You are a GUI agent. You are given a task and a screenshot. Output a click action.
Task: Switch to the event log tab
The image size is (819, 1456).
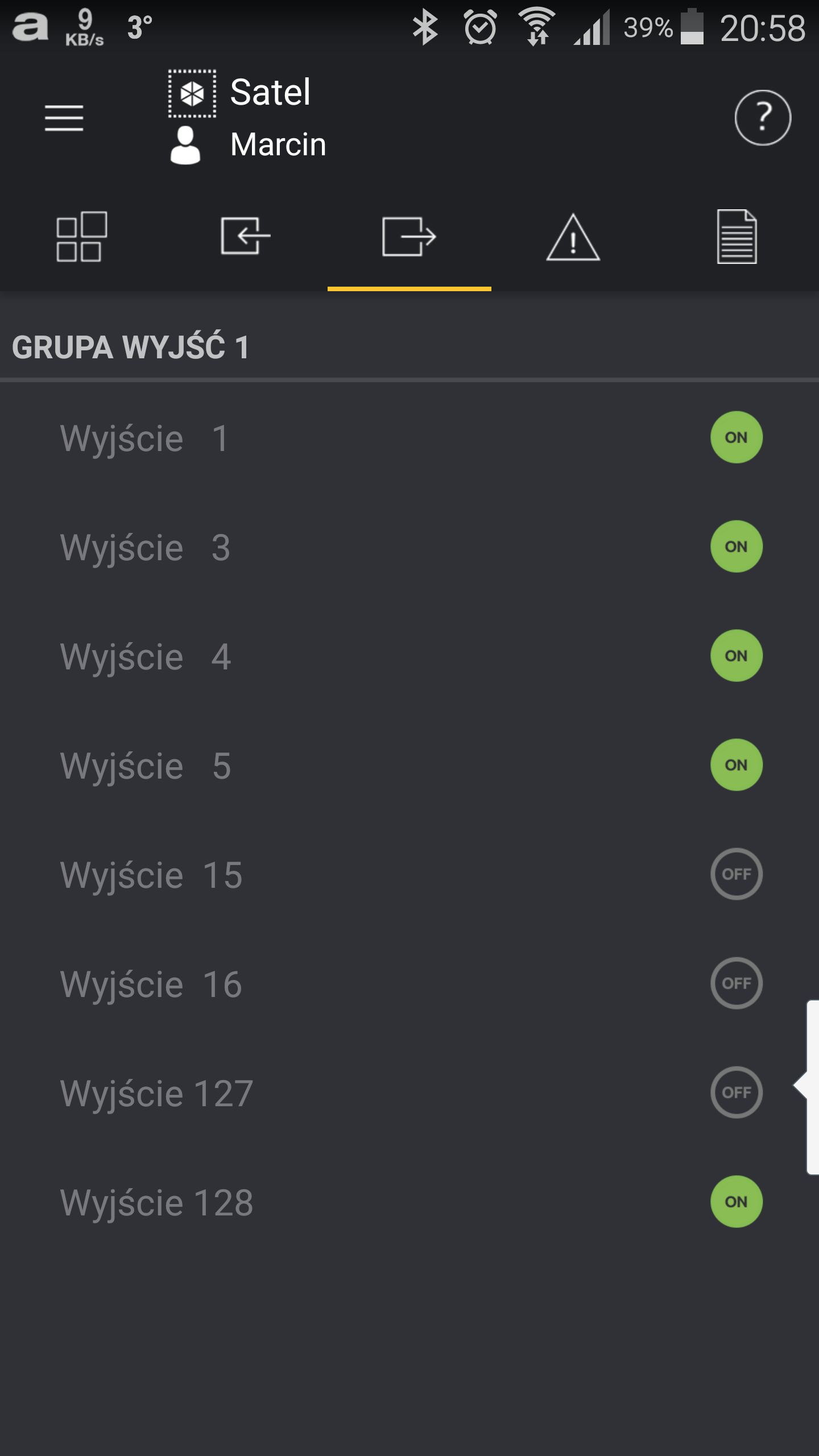737,237
